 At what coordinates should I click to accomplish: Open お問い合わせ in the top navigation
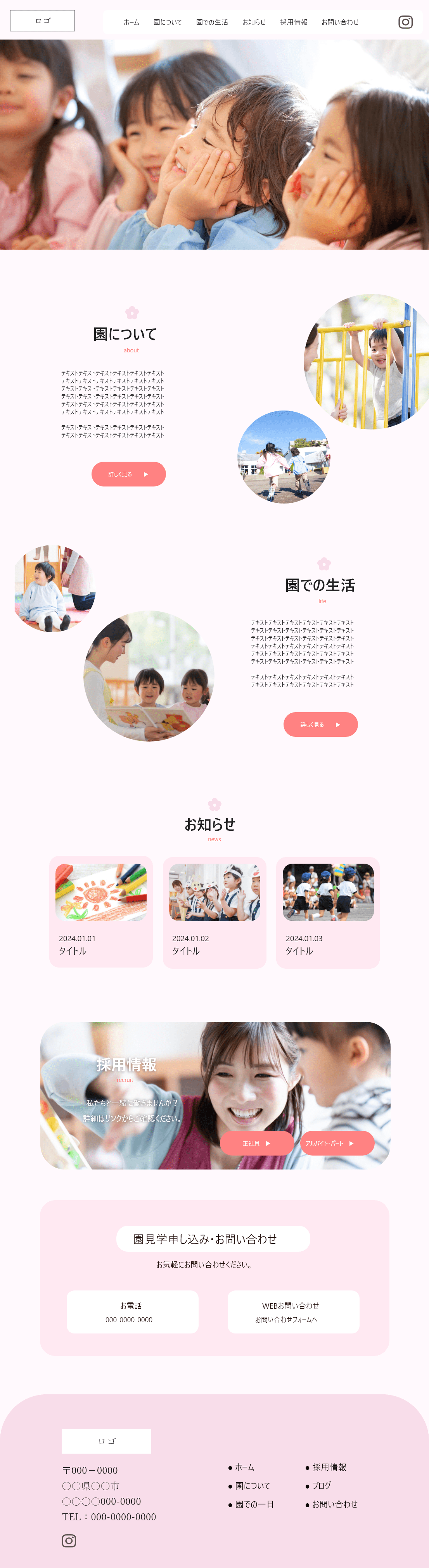(340, 22)
